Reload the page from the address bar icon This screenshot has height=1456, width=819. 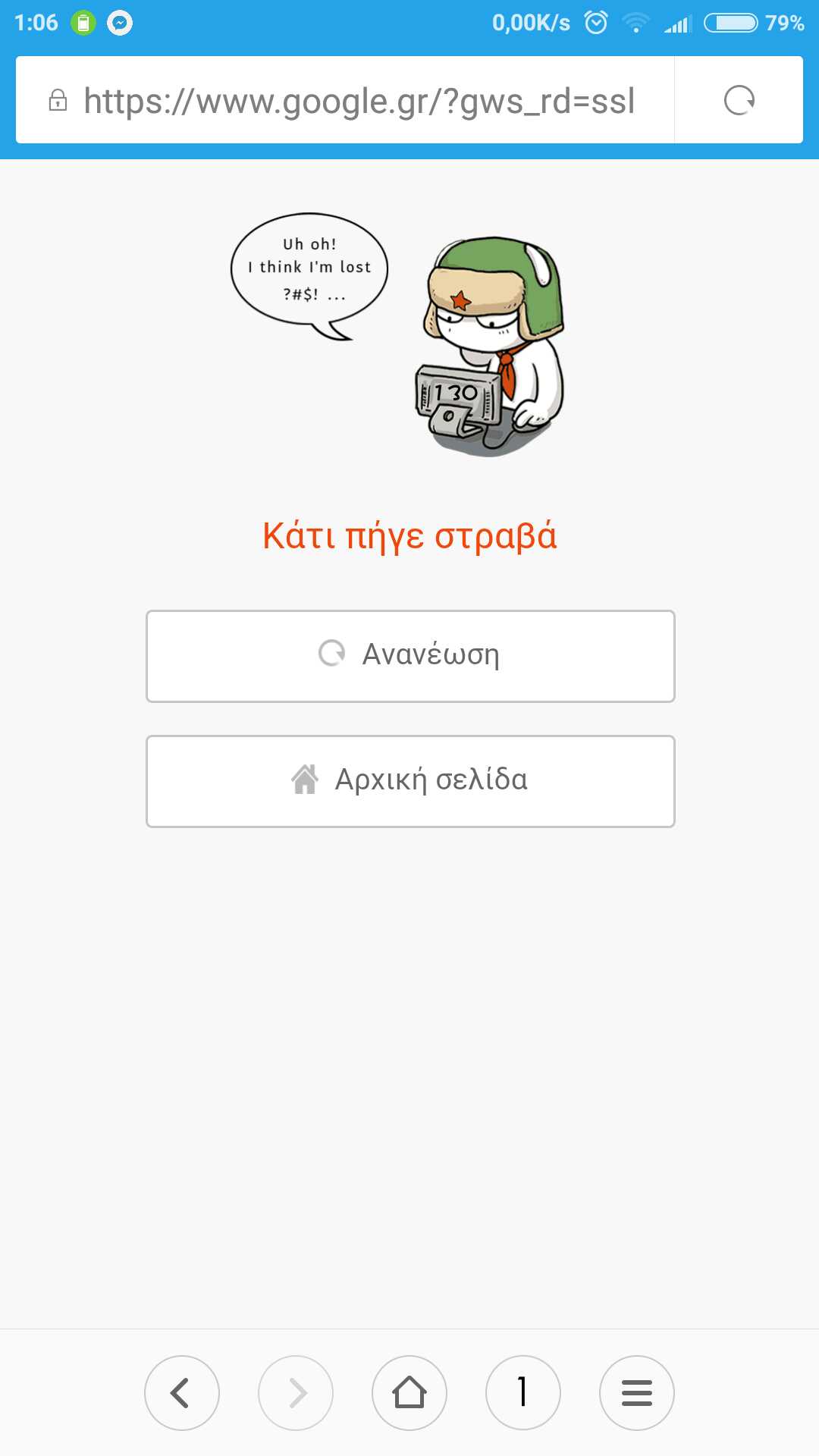point(739,100)
